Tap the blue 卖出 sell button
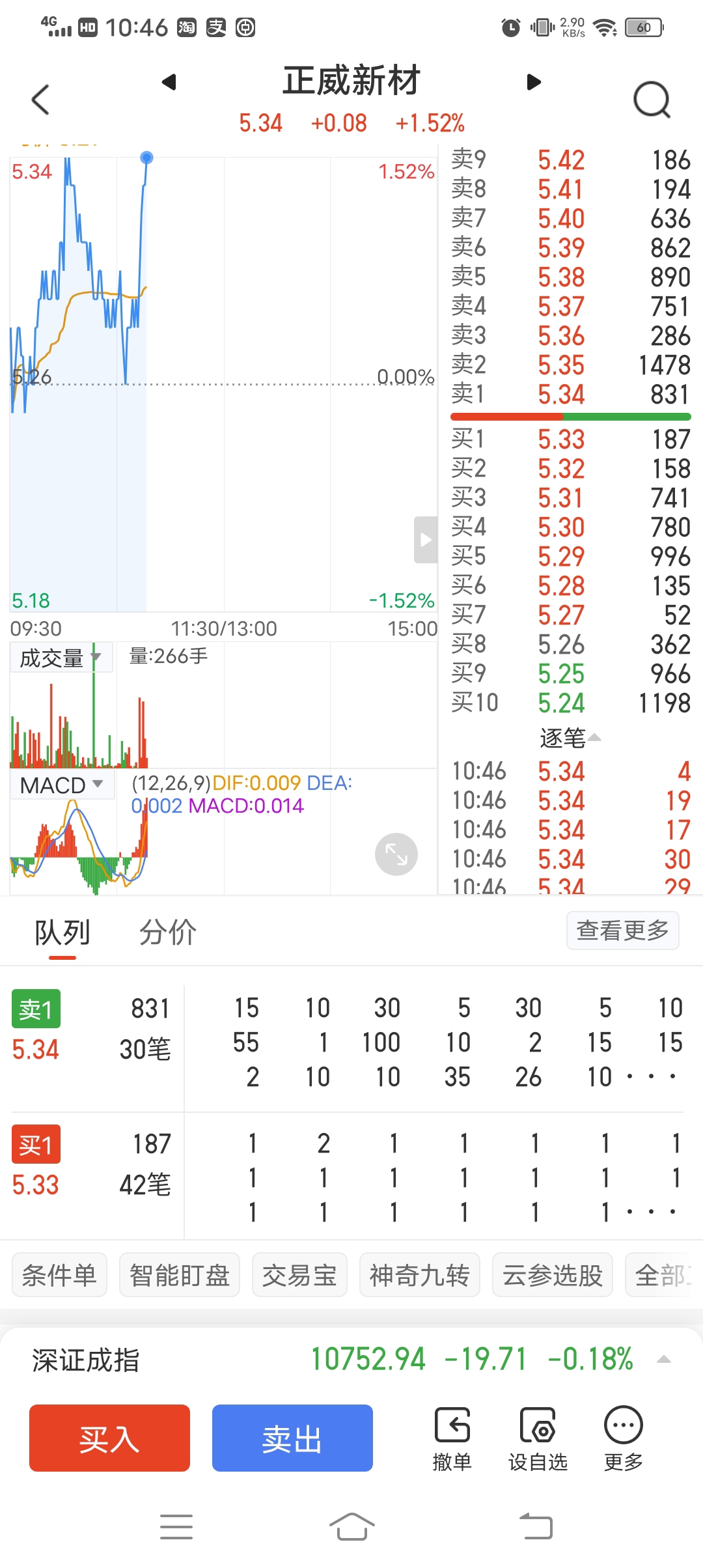Screen dimensions: 703x1568 click(x=292, y=1438)
